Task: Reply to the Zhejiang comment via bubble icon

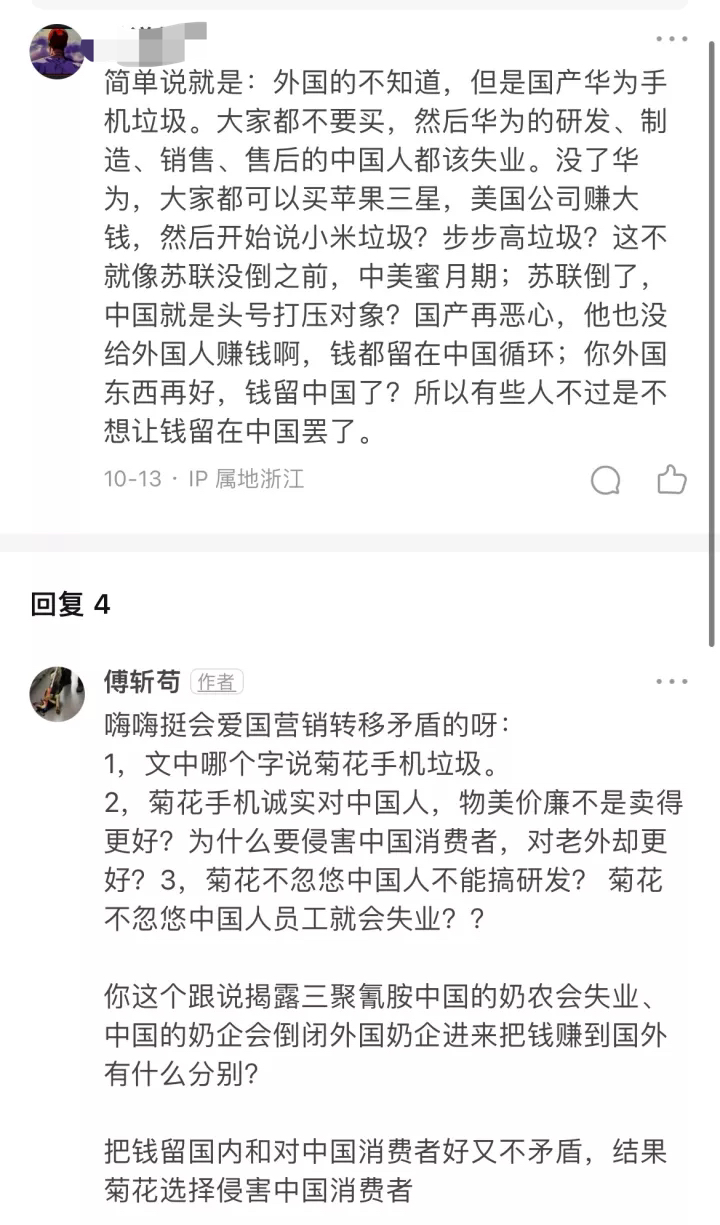Action: [606, 480]
